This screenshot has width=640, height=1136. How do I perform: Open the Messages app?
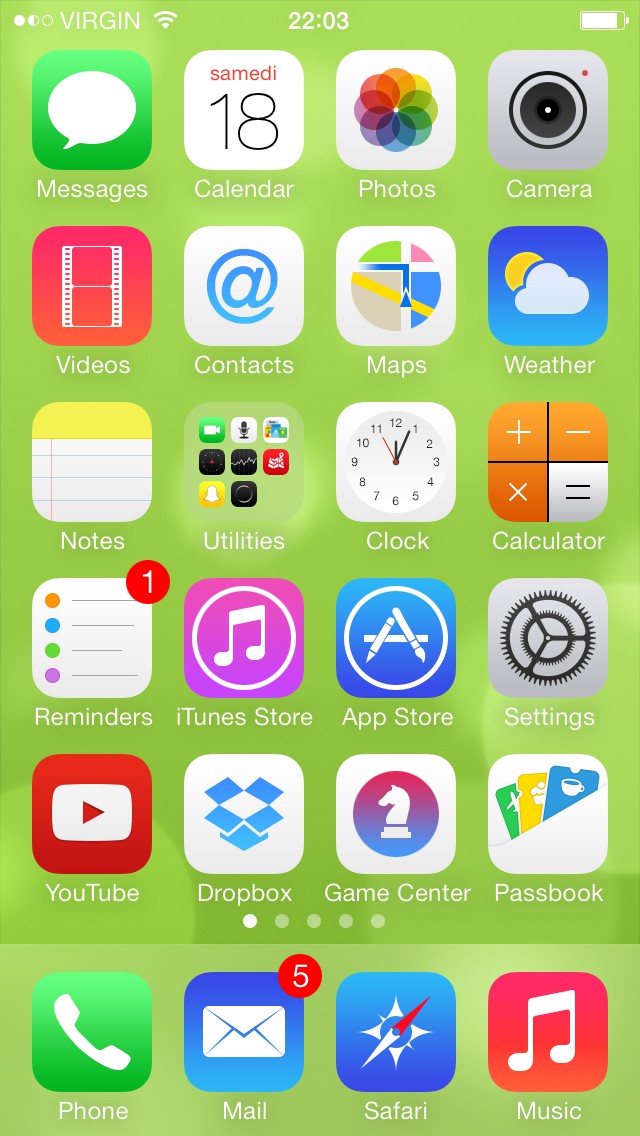point(91,110)
